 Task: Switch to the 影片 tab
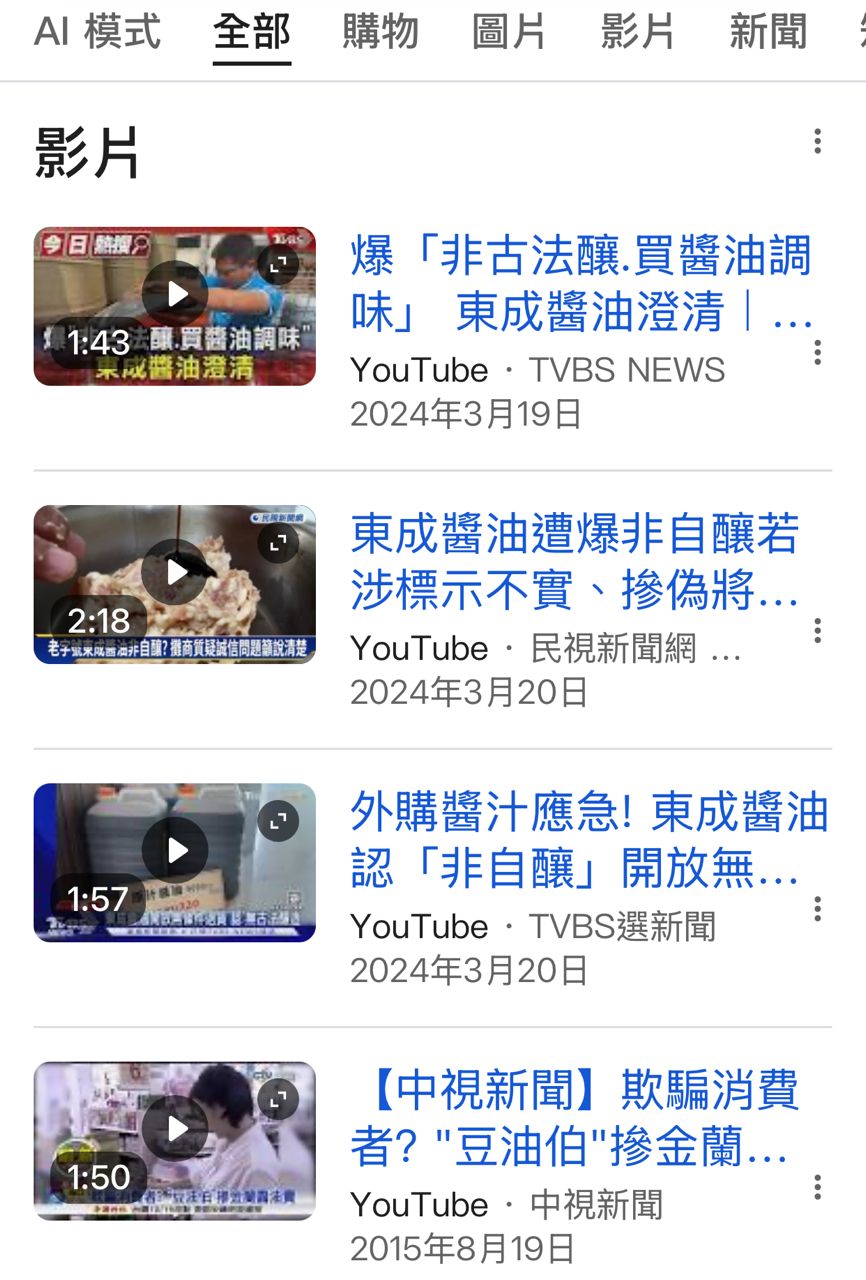pyautogui.click(x=636, y=32)
